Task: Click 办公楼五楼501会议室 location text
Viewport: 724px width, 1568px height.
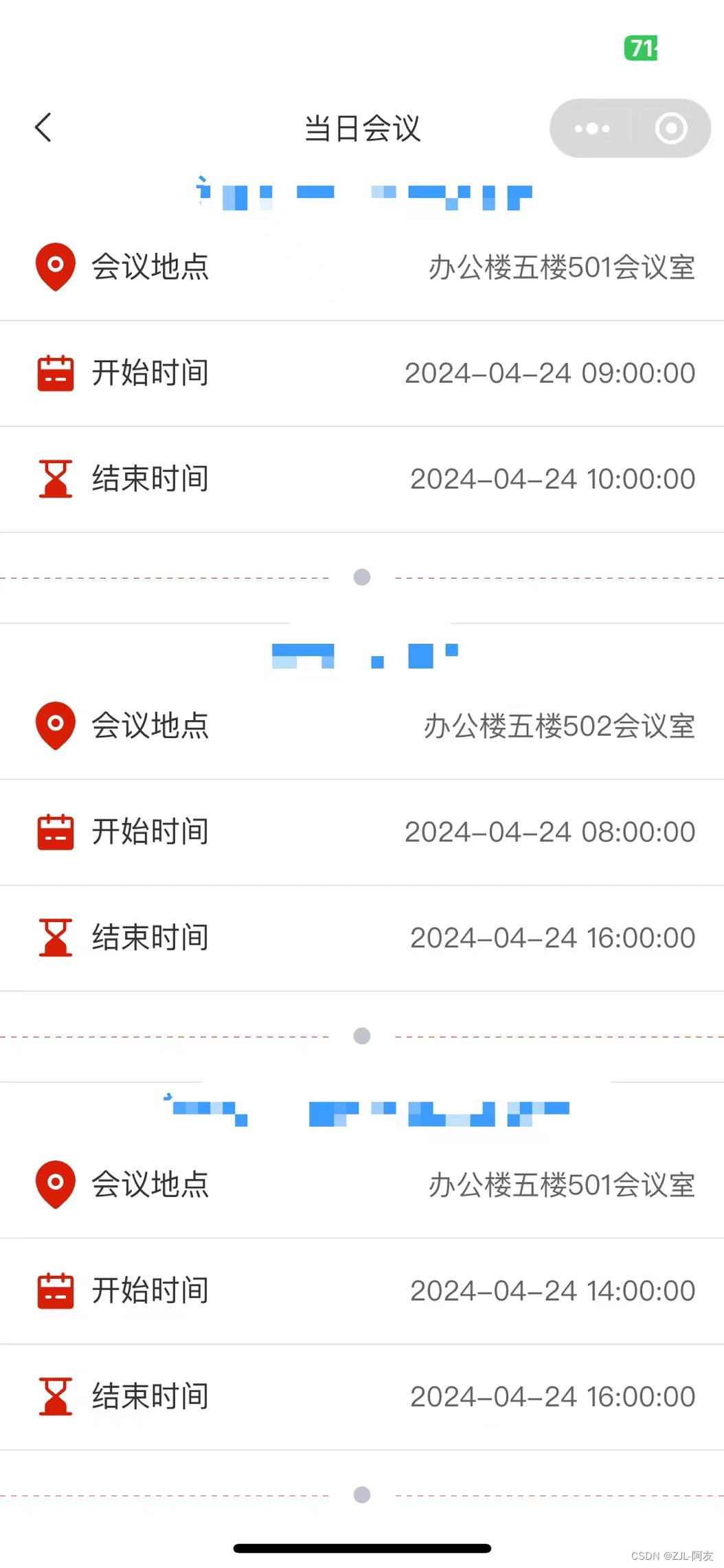Action: pos(561,268)
